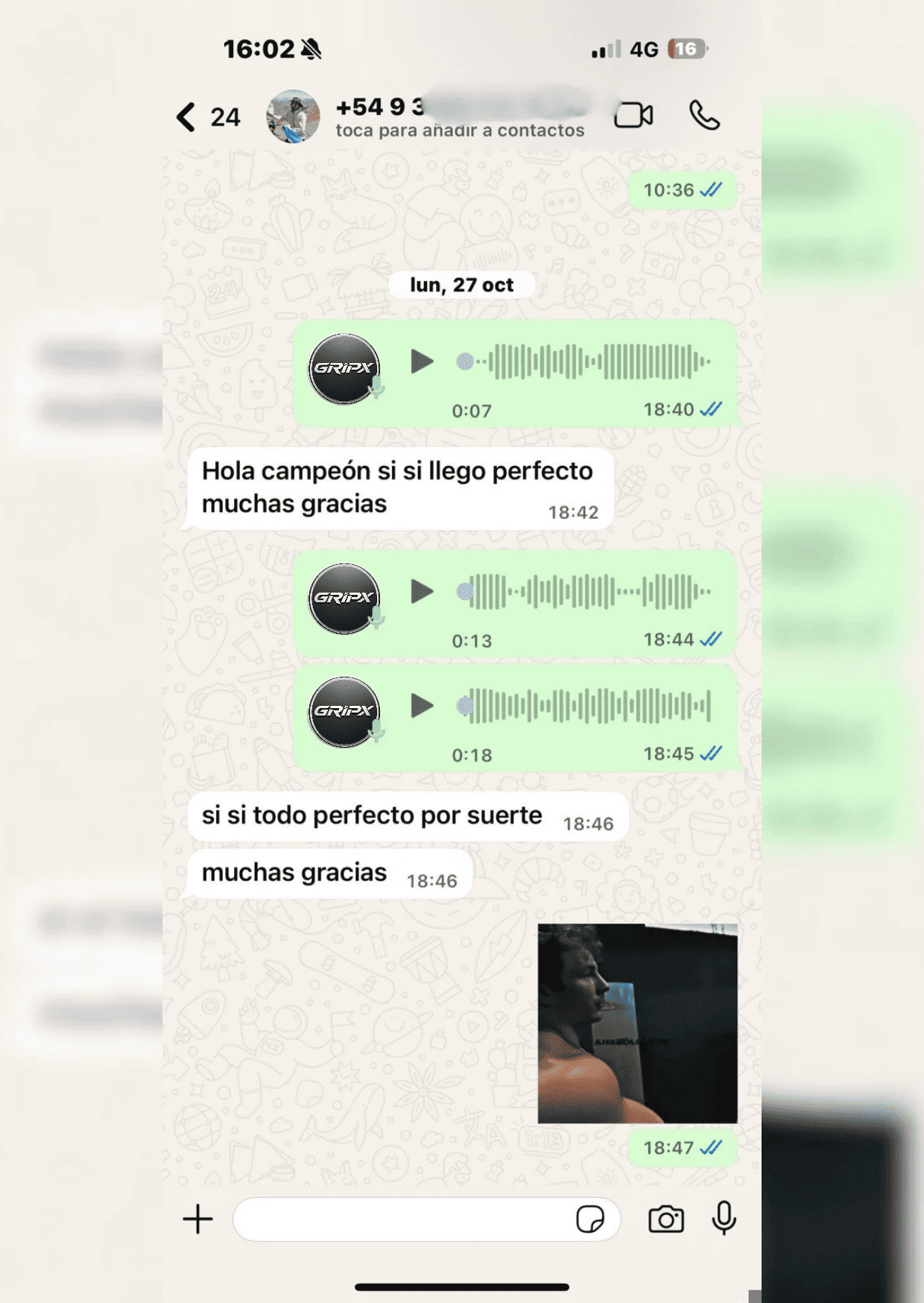Open the attachments plus menu

[198, 1220]
